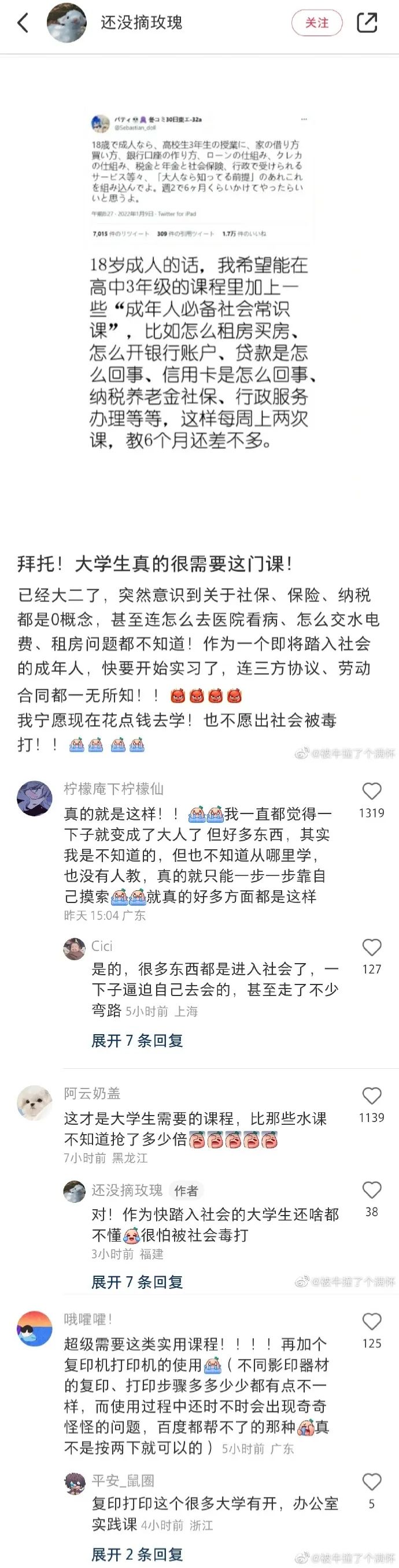This screenshot has height=1568, width=399.
Task: Open Cici's profile avatar
Action: point(75,949)
